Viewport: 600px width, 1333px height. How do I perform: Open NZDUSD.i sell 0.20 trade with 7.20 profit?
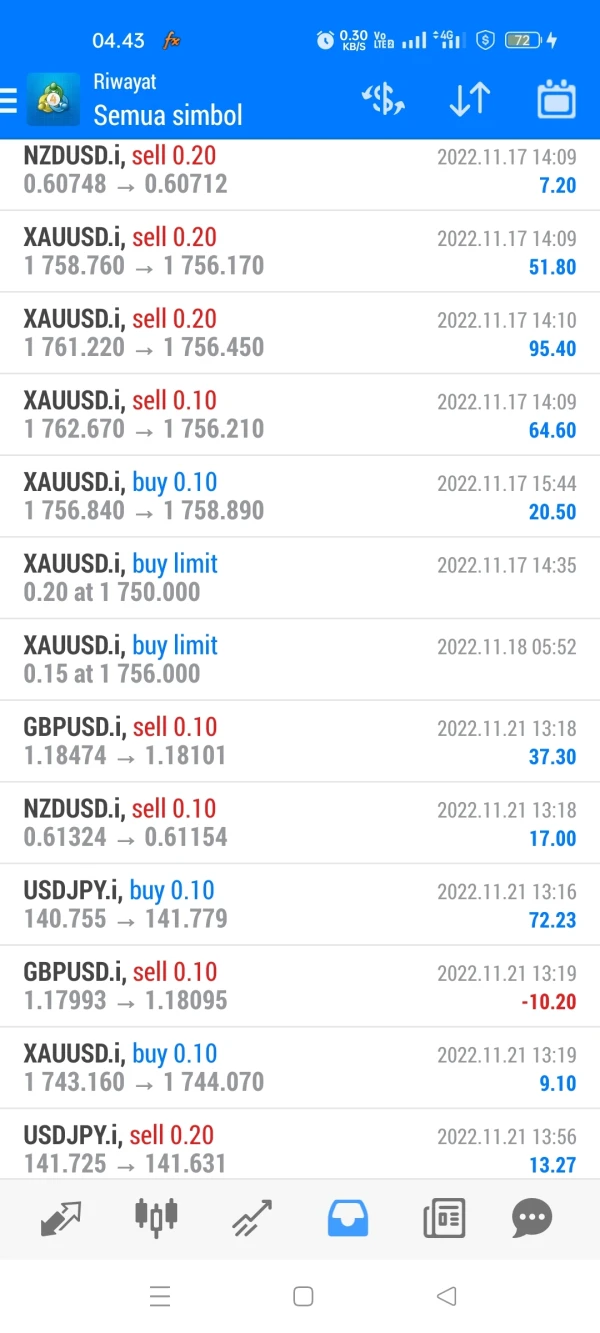300,170
